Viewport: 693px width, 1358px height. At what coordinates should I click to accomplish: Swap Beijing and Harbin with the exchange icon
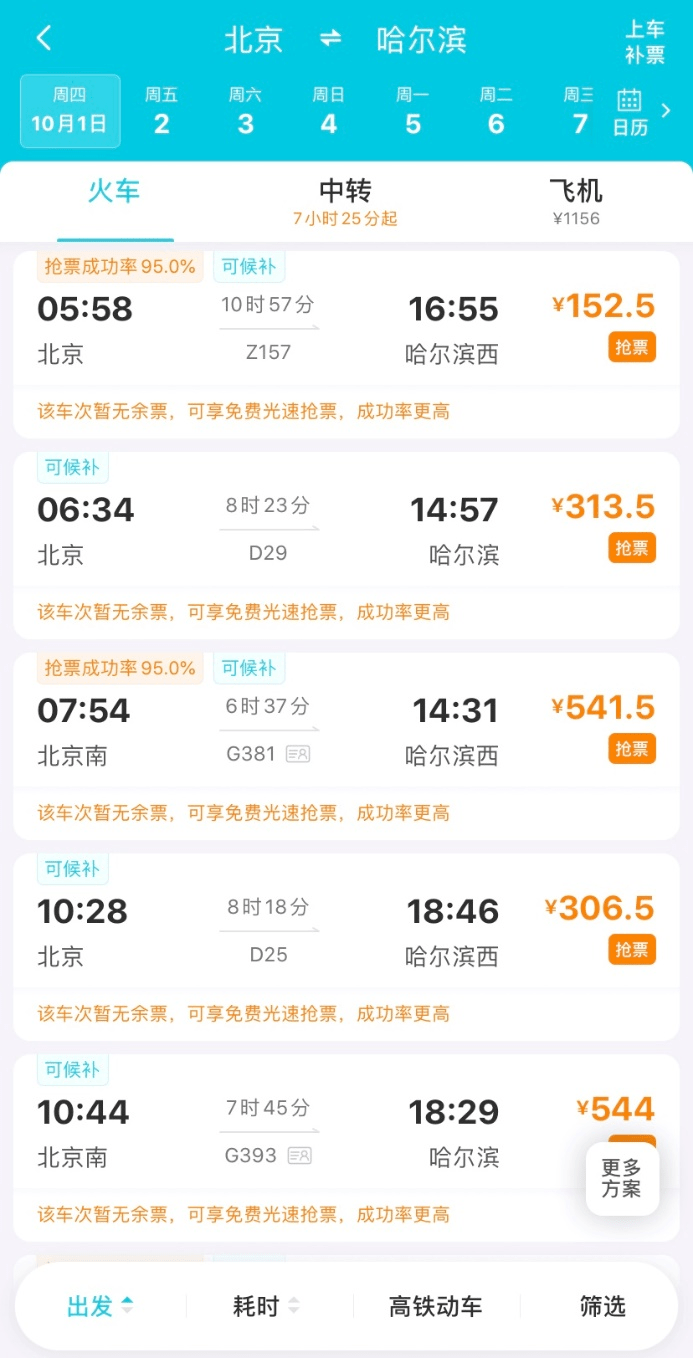pyautogui.click(x=330, y=39)
